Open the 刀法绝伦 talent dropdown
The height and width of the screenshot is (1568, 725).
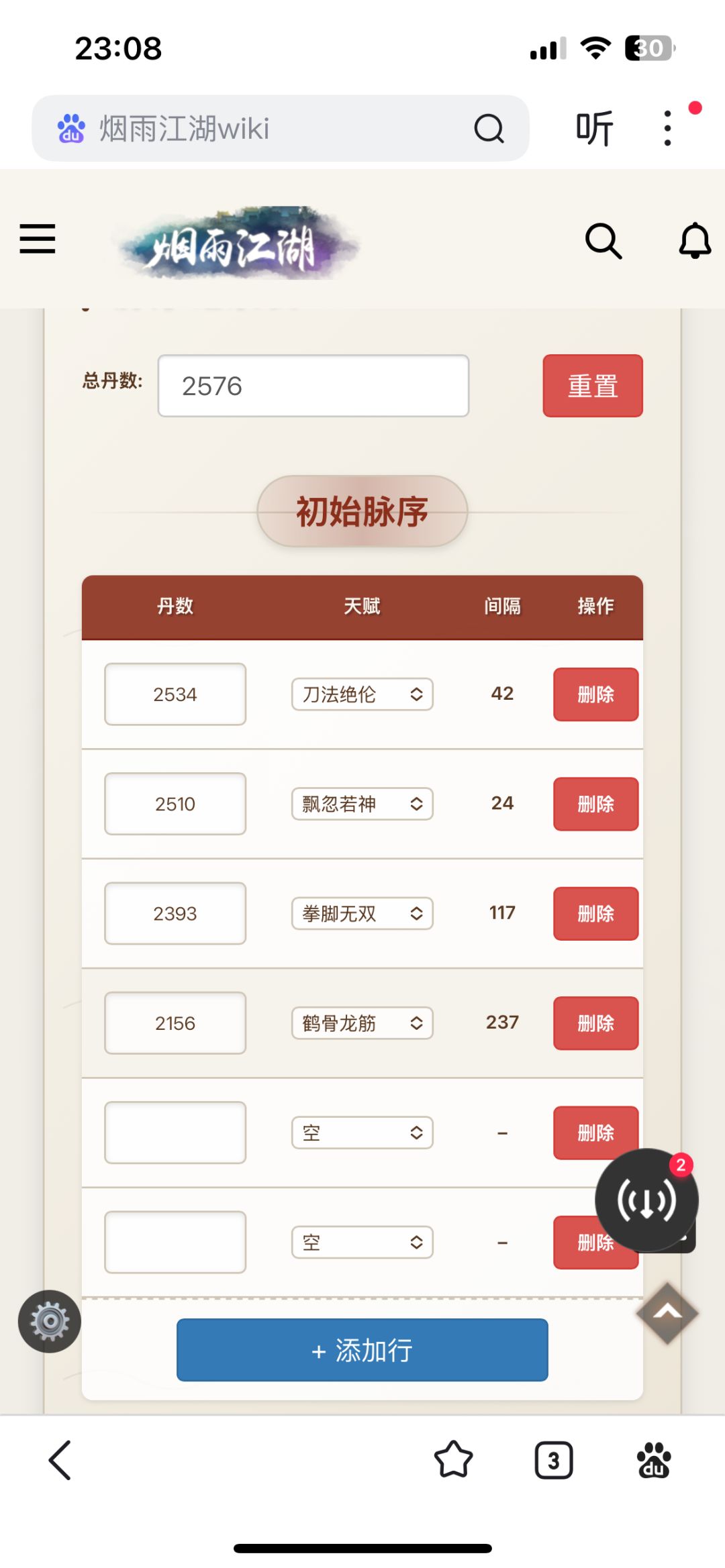pos(362,694)
